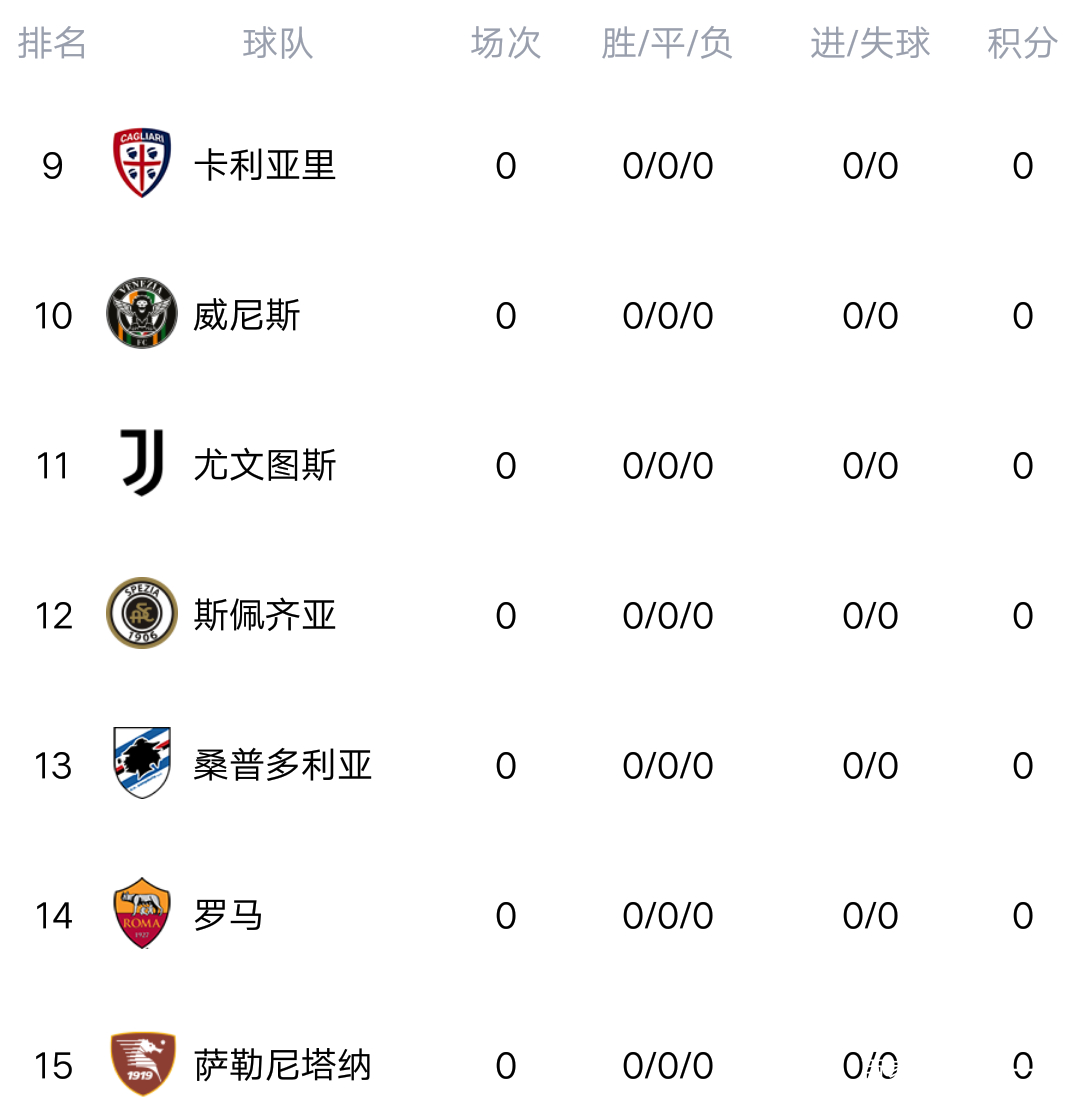Screen dimensions: 1079x1100
Task: Click the 进/失球 value of 威尼斯
Action: pyautogui.click(x=869, y=315)
